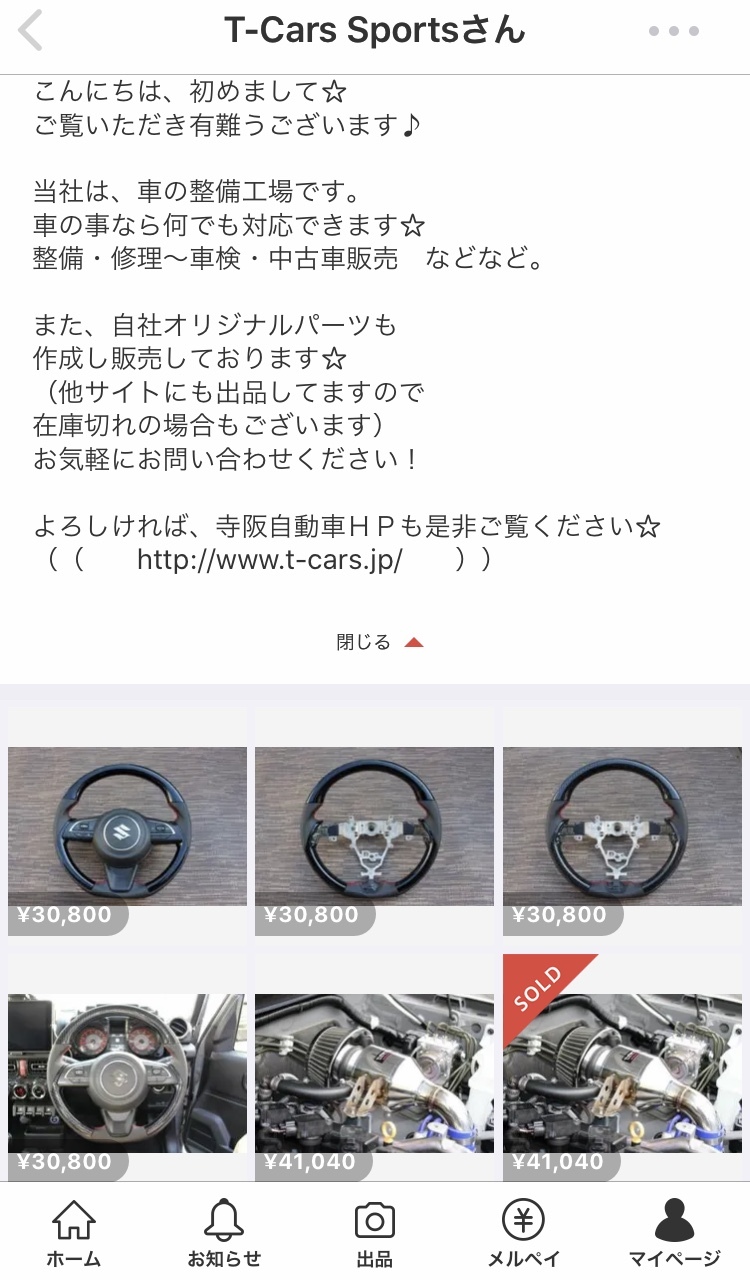Open the three-dot overflow menu
This screenshot has width=750, height=1280.
click(673, 31)
